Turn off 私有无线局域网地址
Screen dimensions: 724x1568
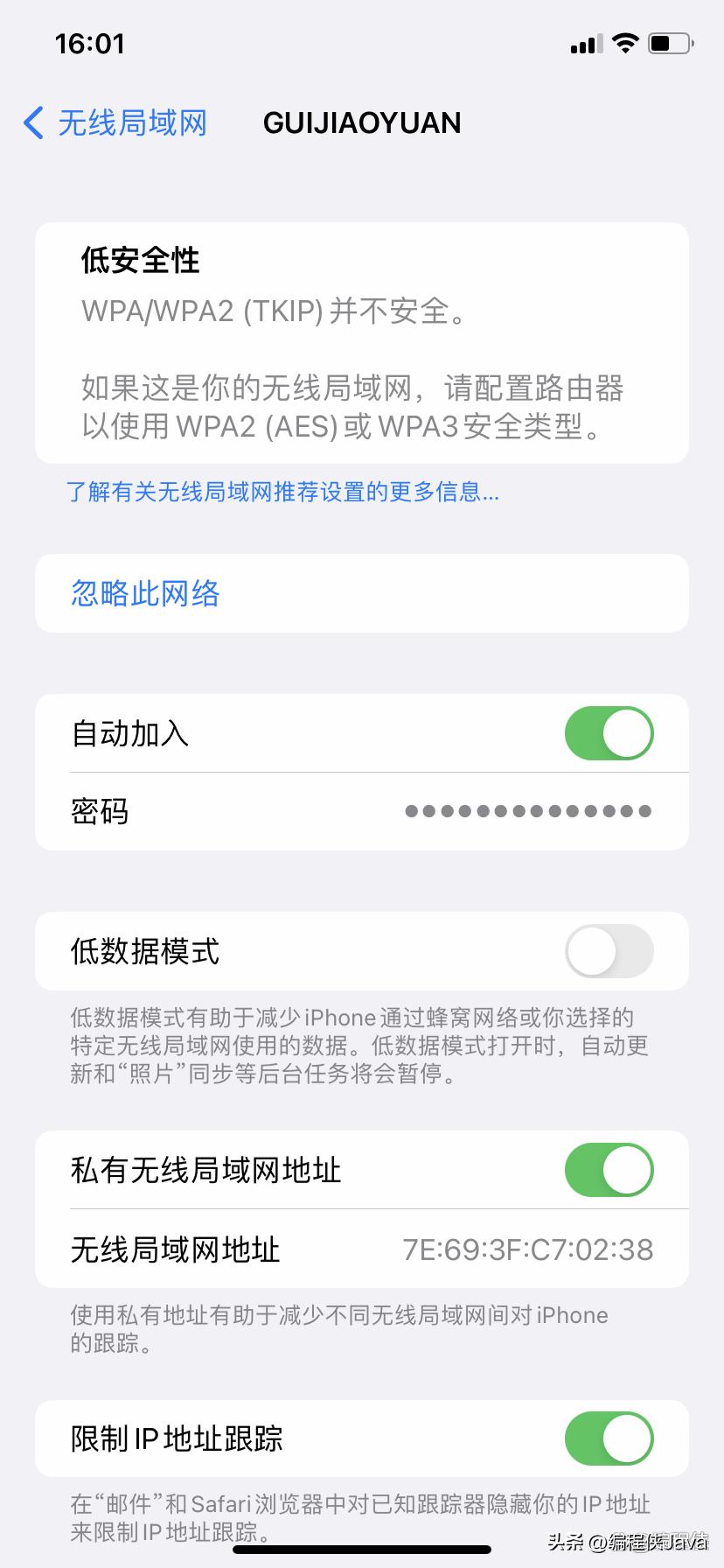click(609, 1169)
